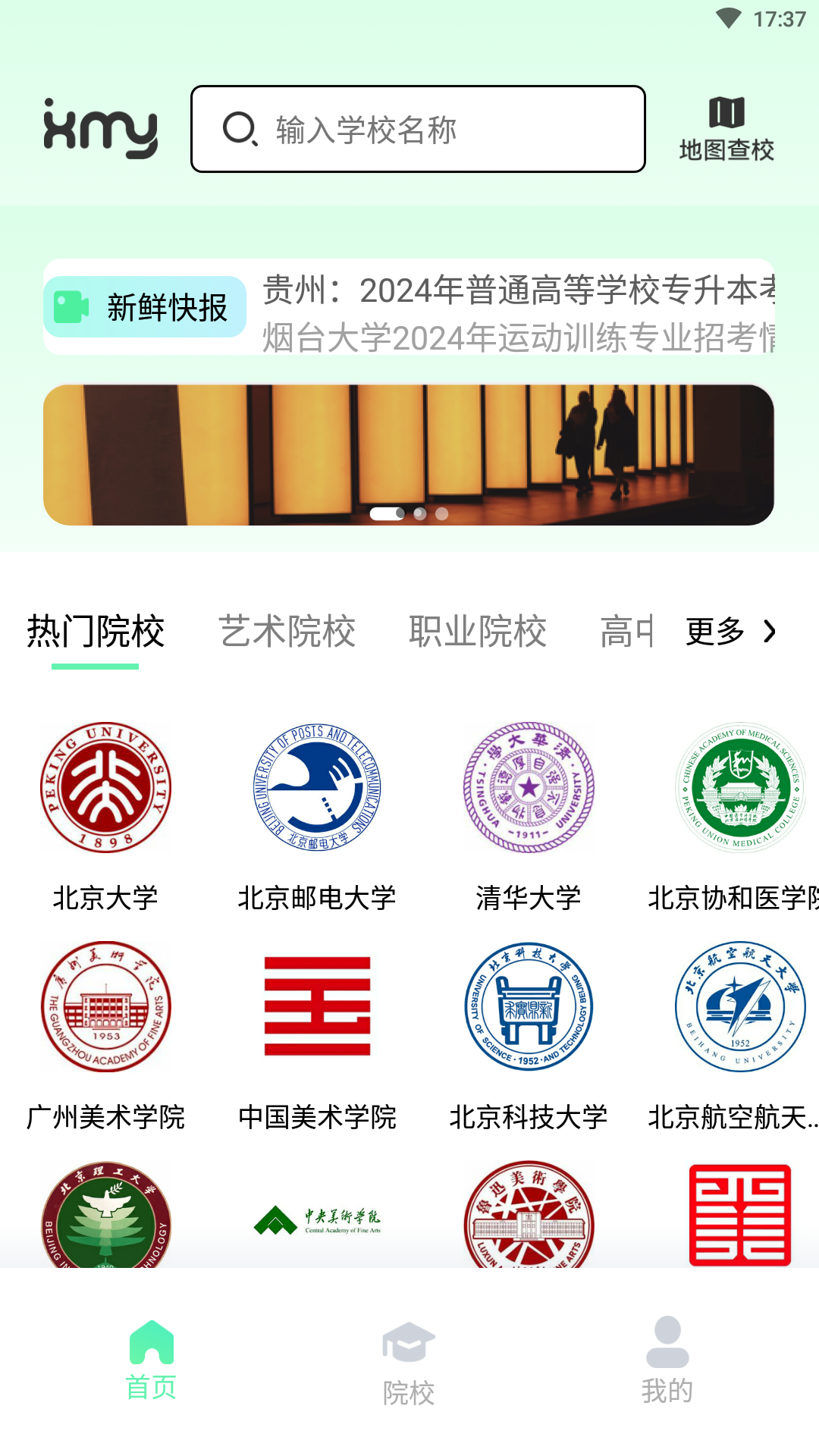This screenshot has height=1456, width=819.
Task: Switch to 艺术院校 tab
Action: click(x=287, y=632)
